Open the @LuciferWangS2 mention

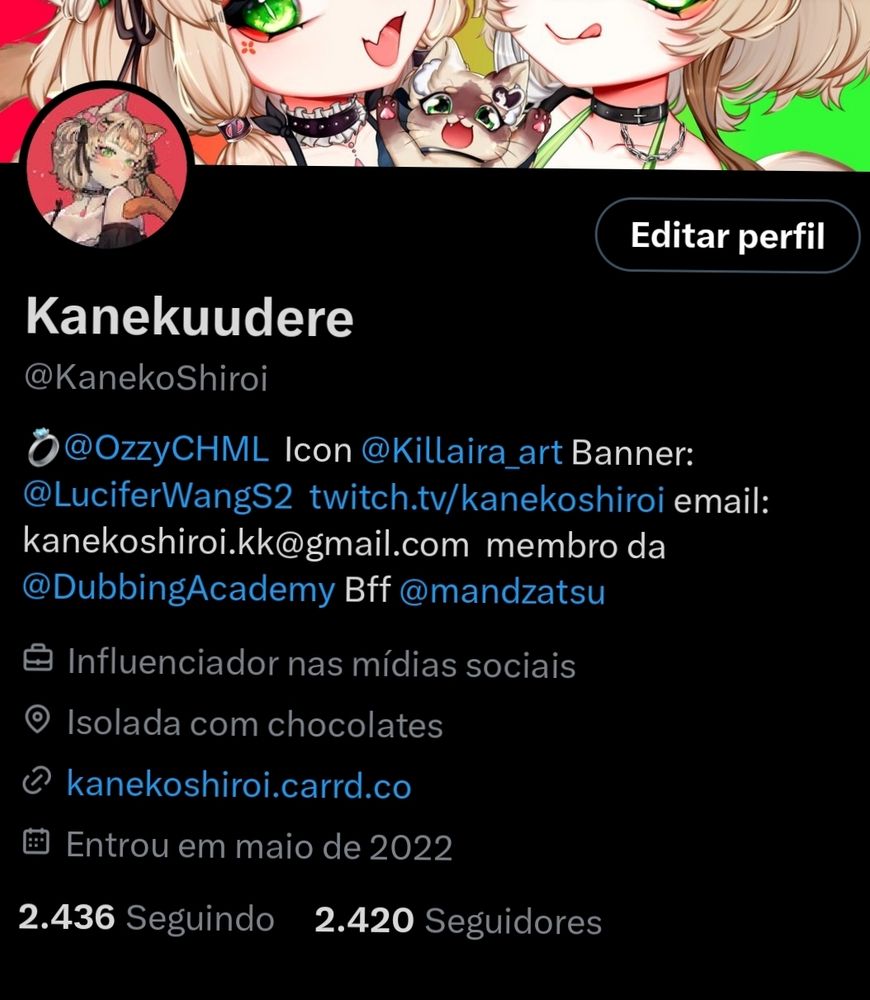pos(157,498)
